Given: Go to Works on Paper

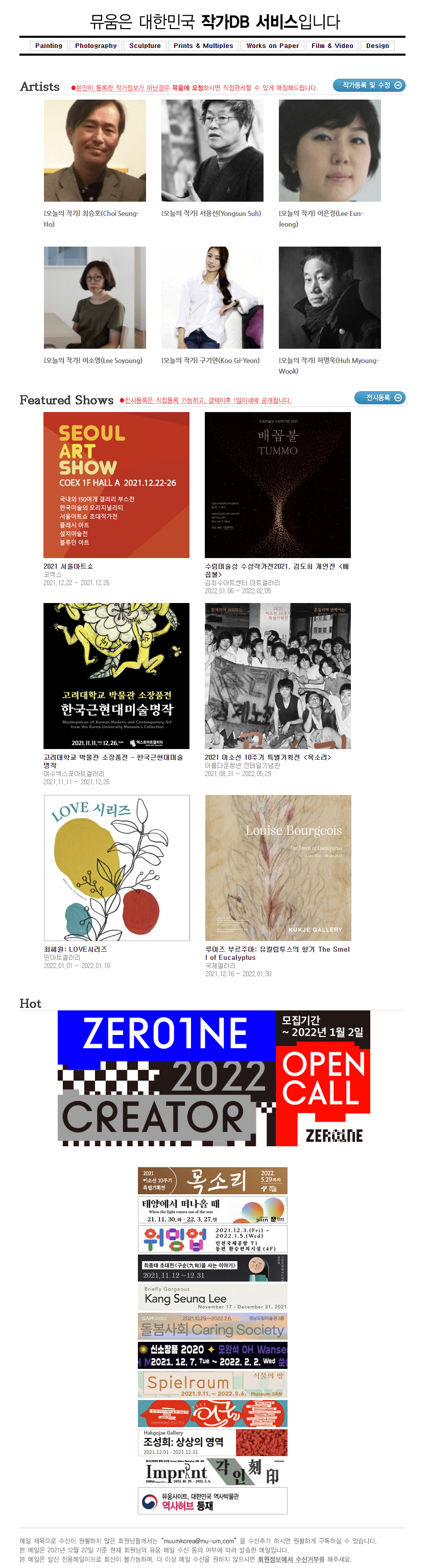Looking at the screenshot, I should (x=272, y=45).
